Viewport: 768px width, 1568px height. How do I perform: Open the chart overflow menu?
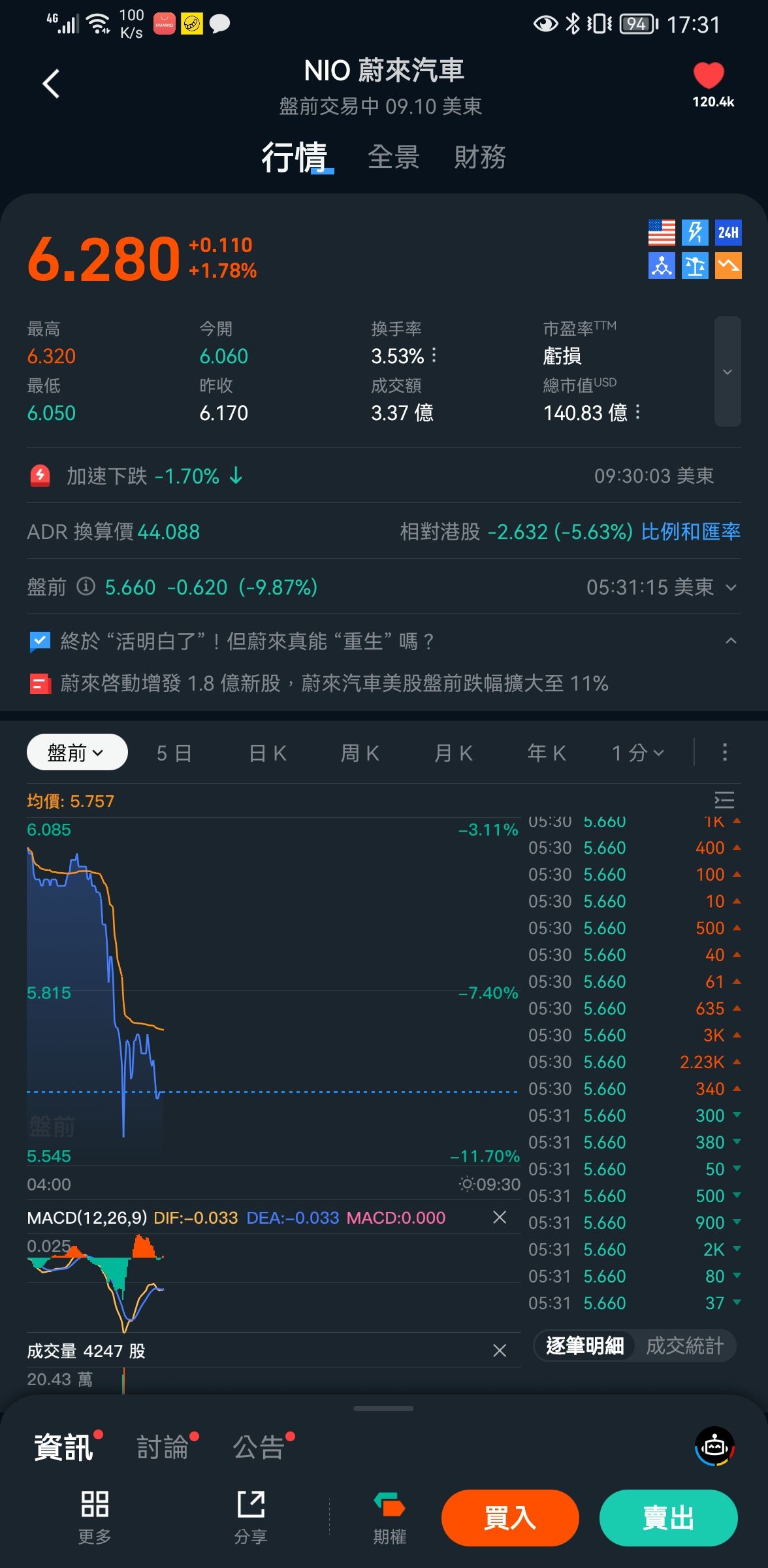pyautogui.click(x=724, y=753)
